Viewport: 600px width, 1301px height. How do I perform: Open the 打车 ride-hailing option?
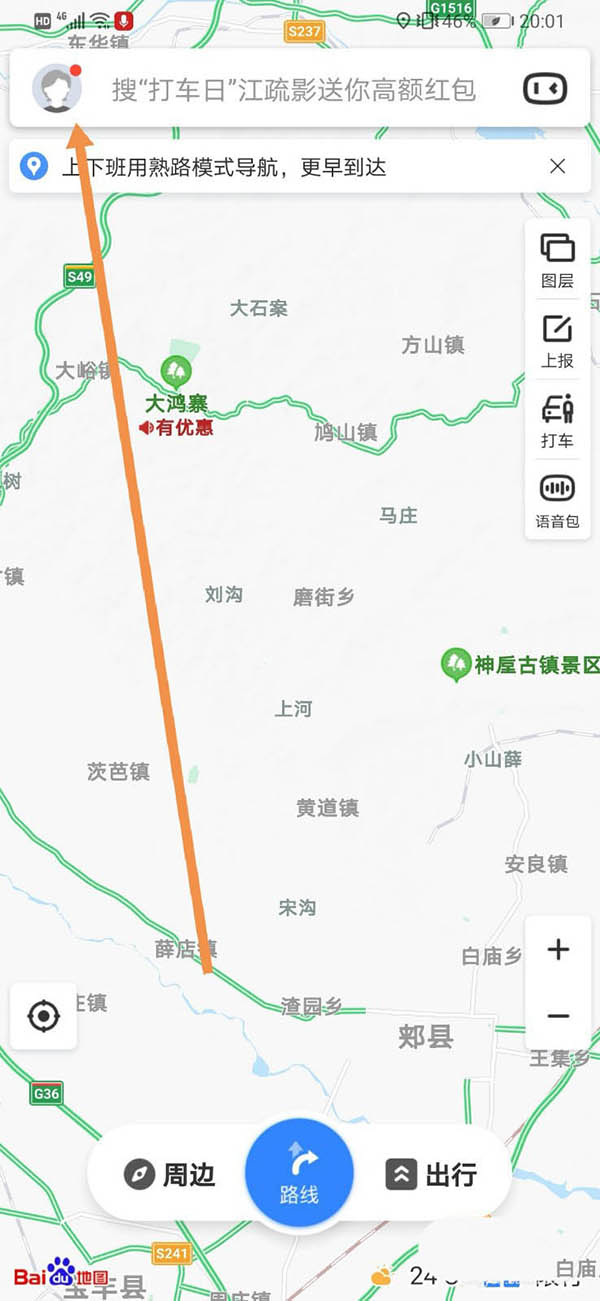(557, 421)
